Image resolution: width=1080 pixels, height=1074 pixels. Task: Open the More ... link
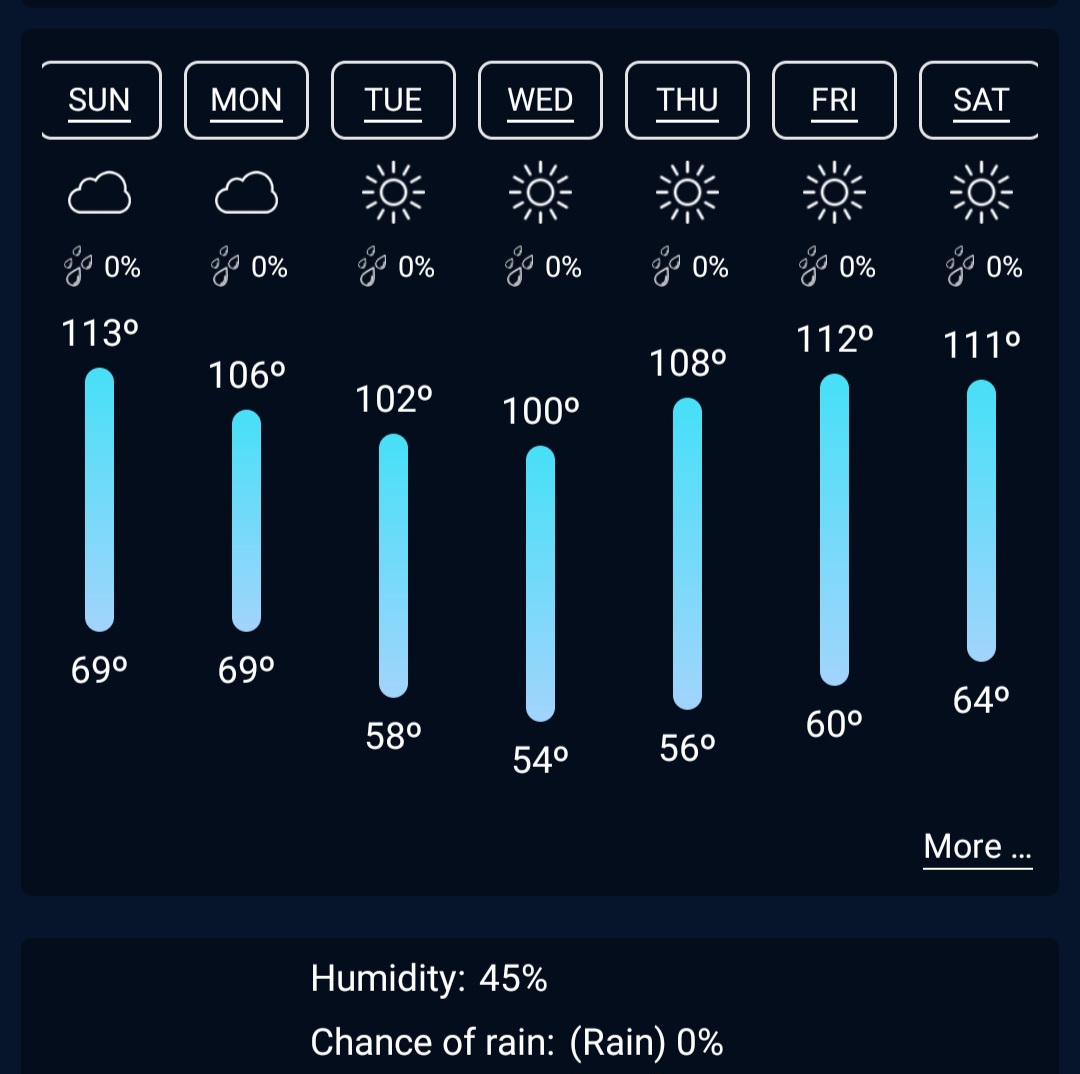(x=977, y=847)
